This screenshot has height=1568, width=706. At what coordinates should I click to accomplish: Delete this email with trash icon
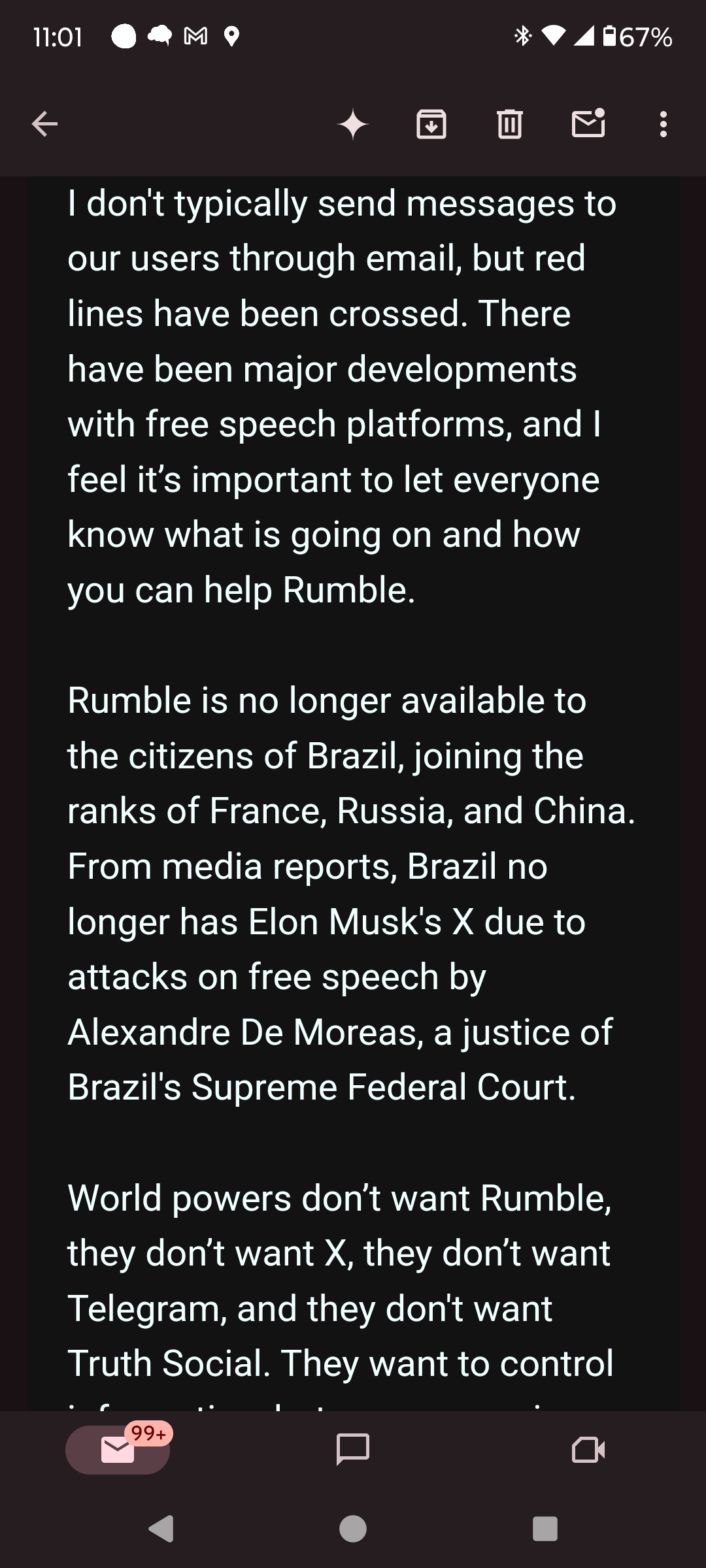point(510,124)
